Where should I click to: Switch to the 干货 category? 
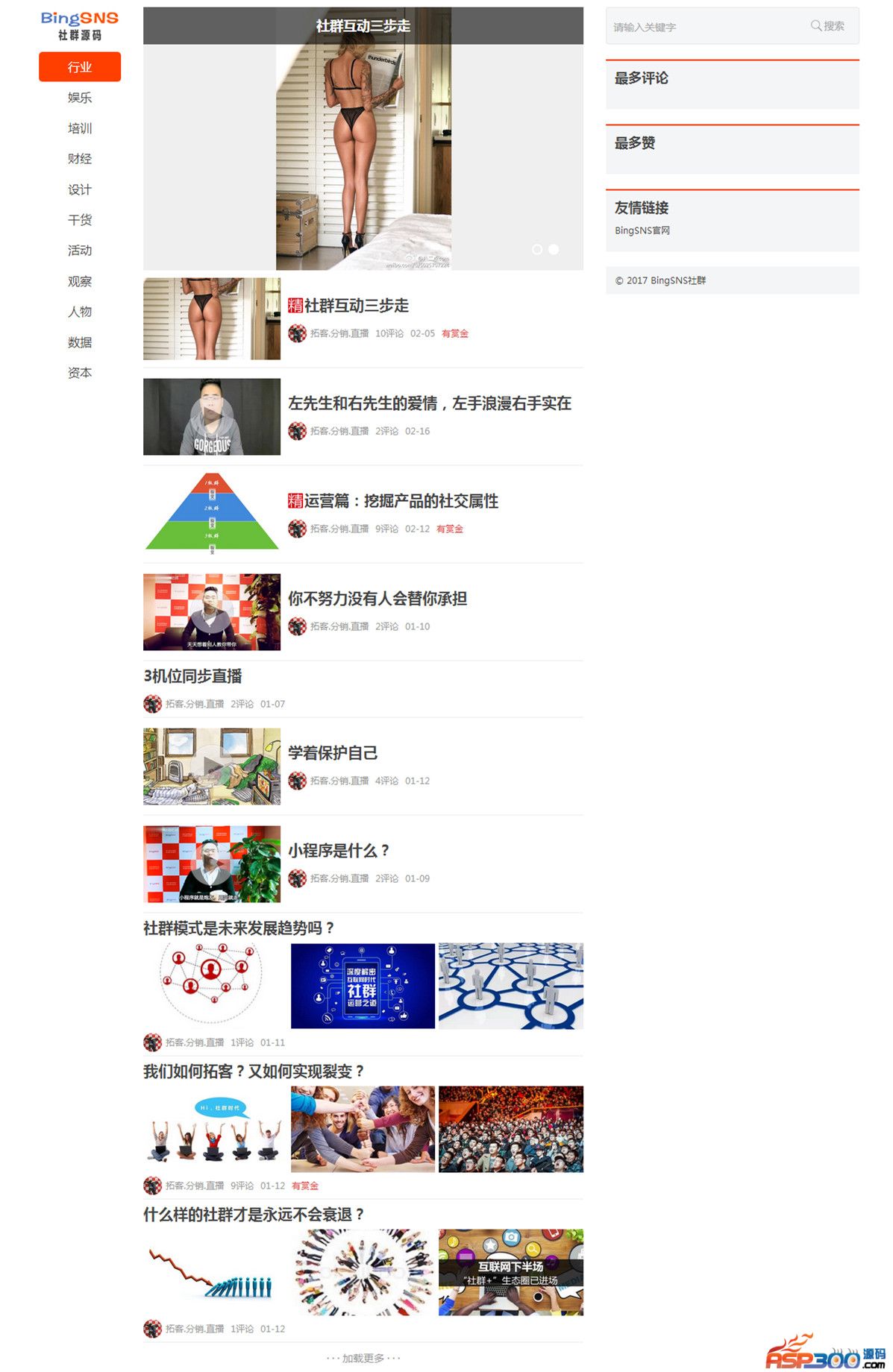click(x=80, y=220)
